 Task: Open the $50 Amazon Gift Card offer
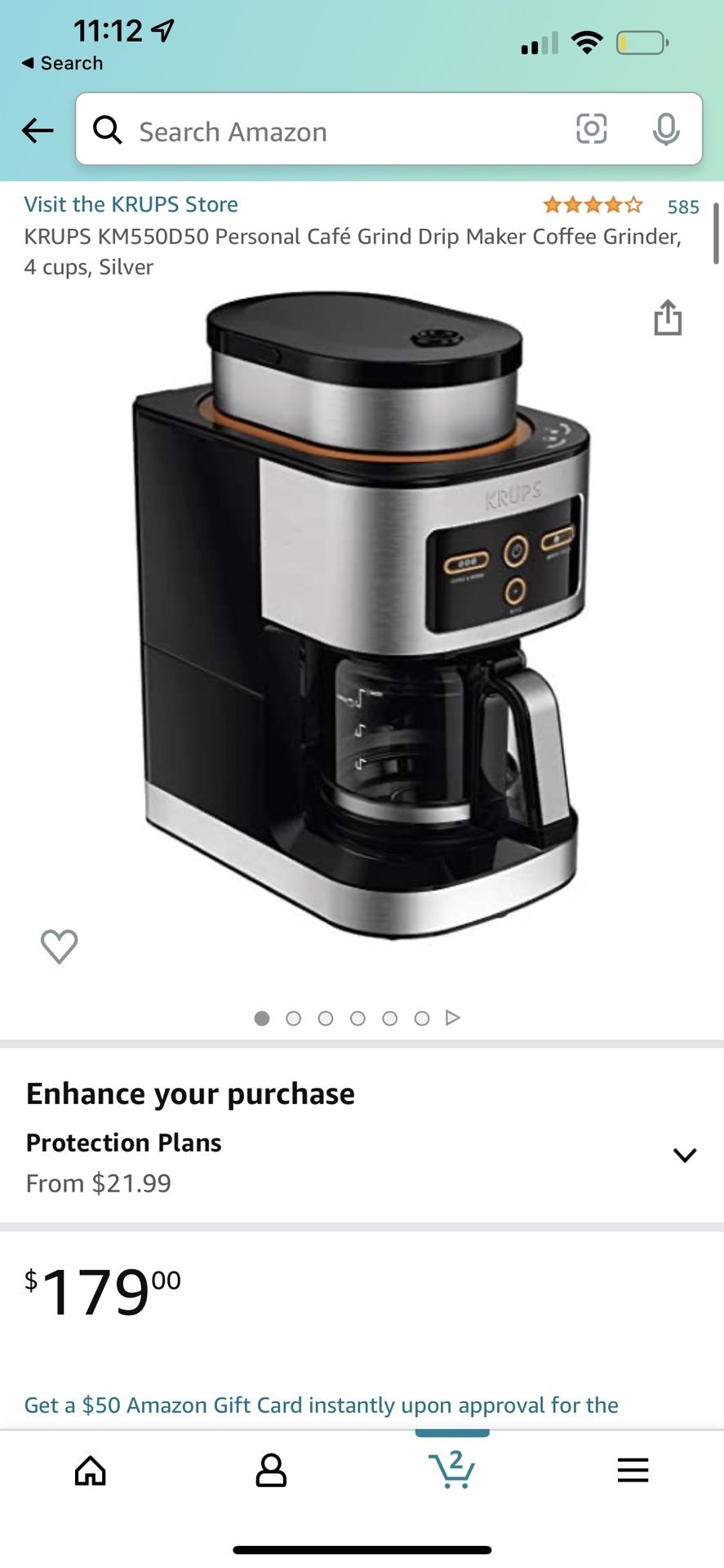pyautogui.click(x=322, y=1405)
